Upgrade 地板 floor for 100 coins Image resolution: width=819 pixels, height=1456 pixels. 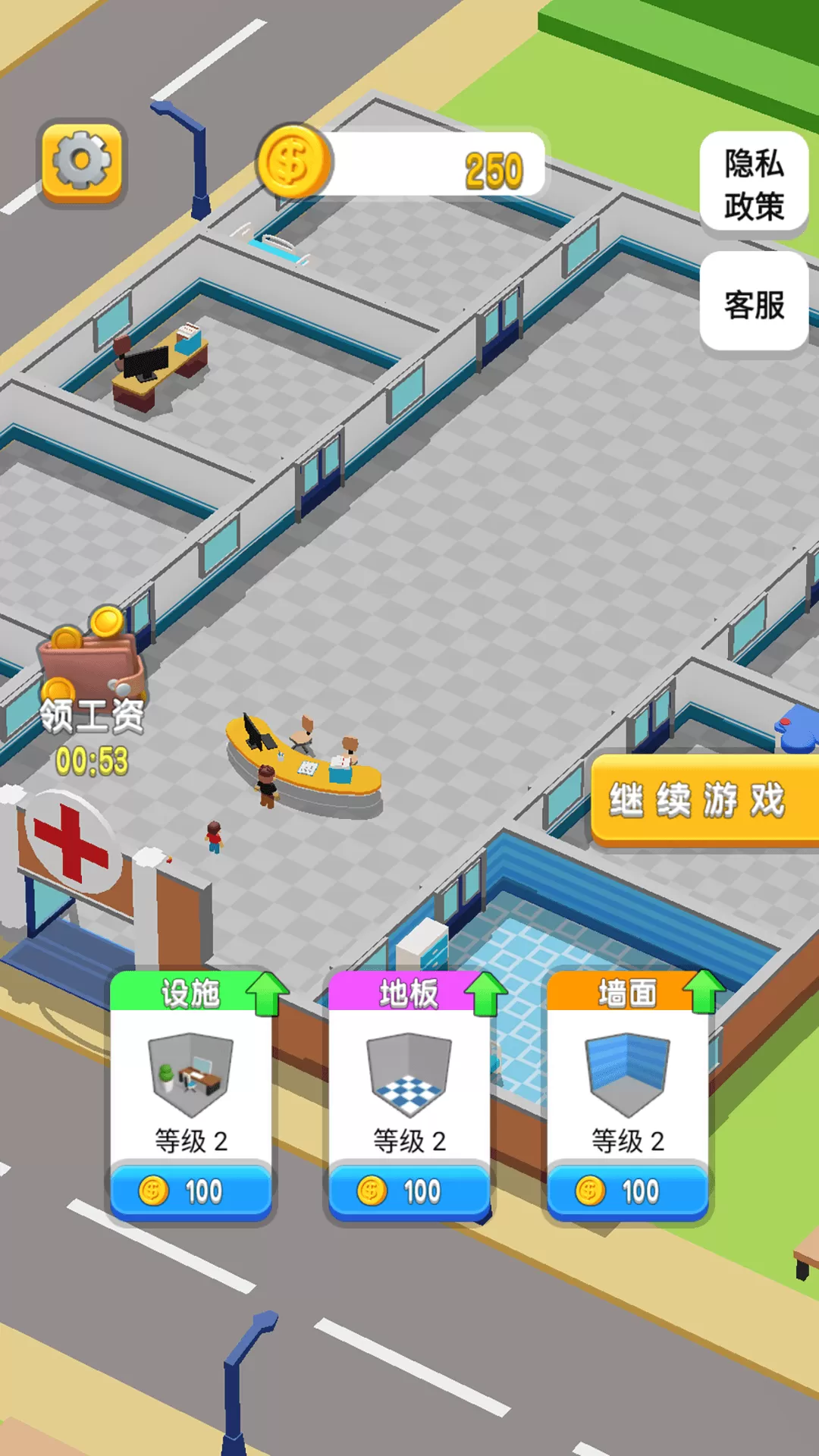(x=409, y=1191)
